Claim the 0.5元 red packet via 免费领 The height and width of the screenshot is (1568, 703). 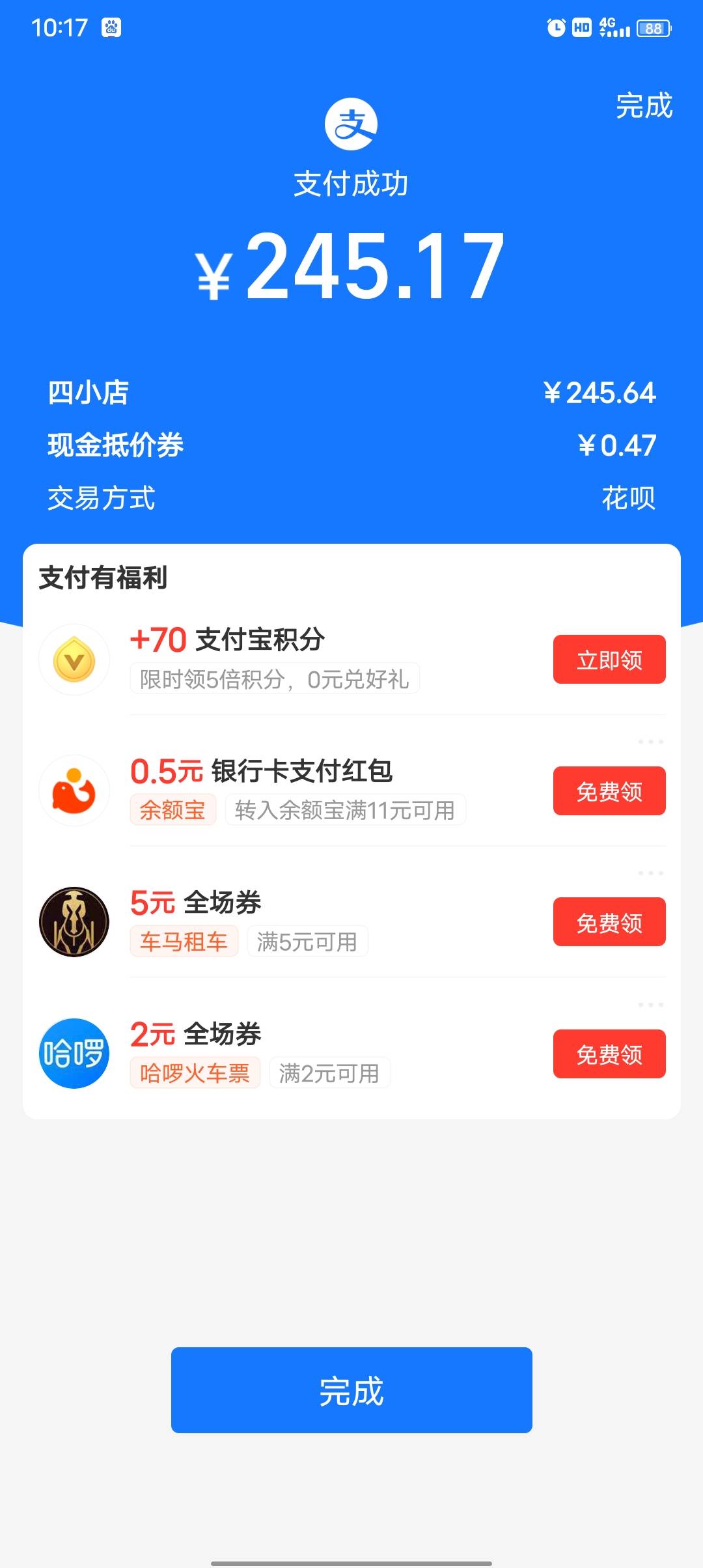click(x=609, y=791)
